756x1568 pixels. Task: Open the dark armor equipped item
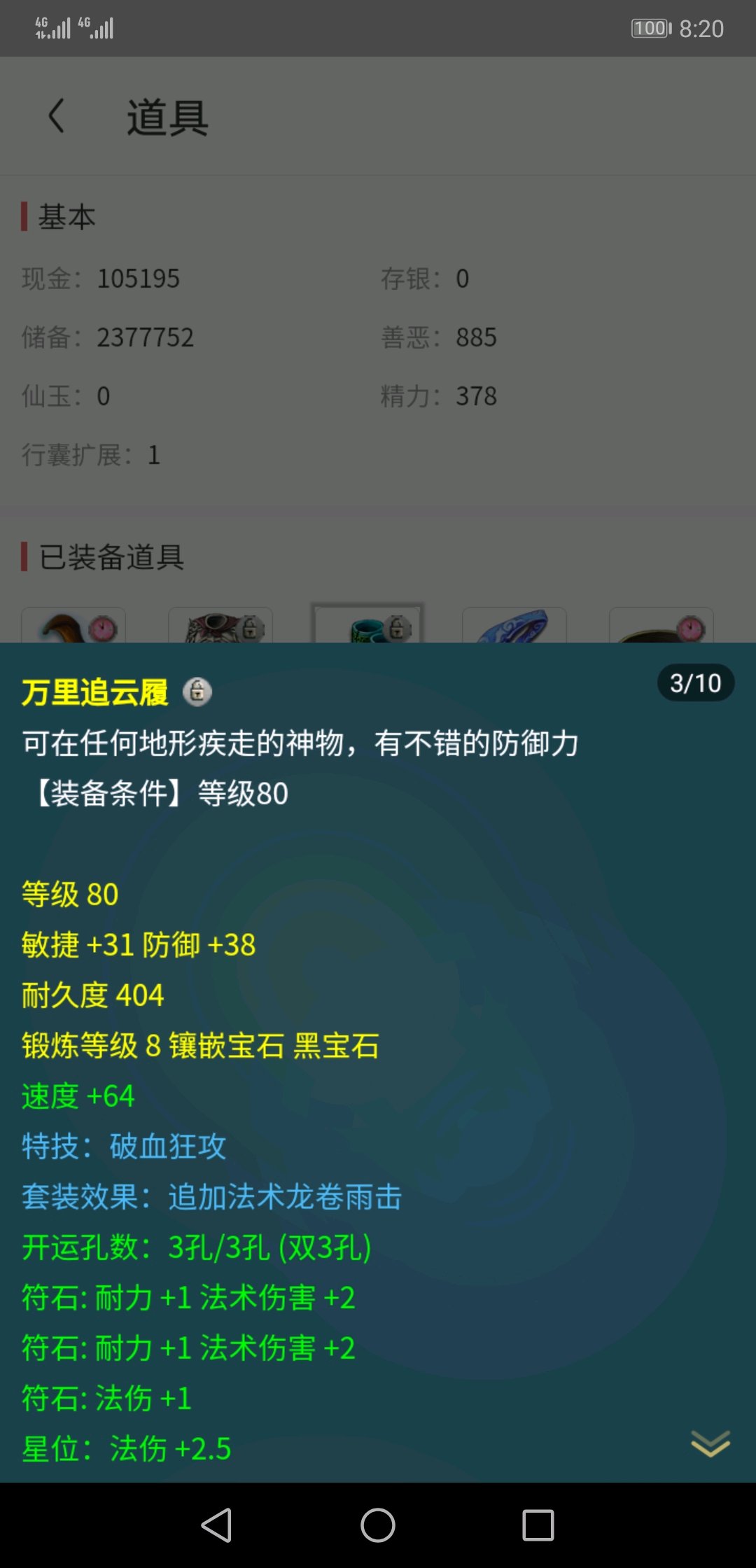[x=220, y=625]
